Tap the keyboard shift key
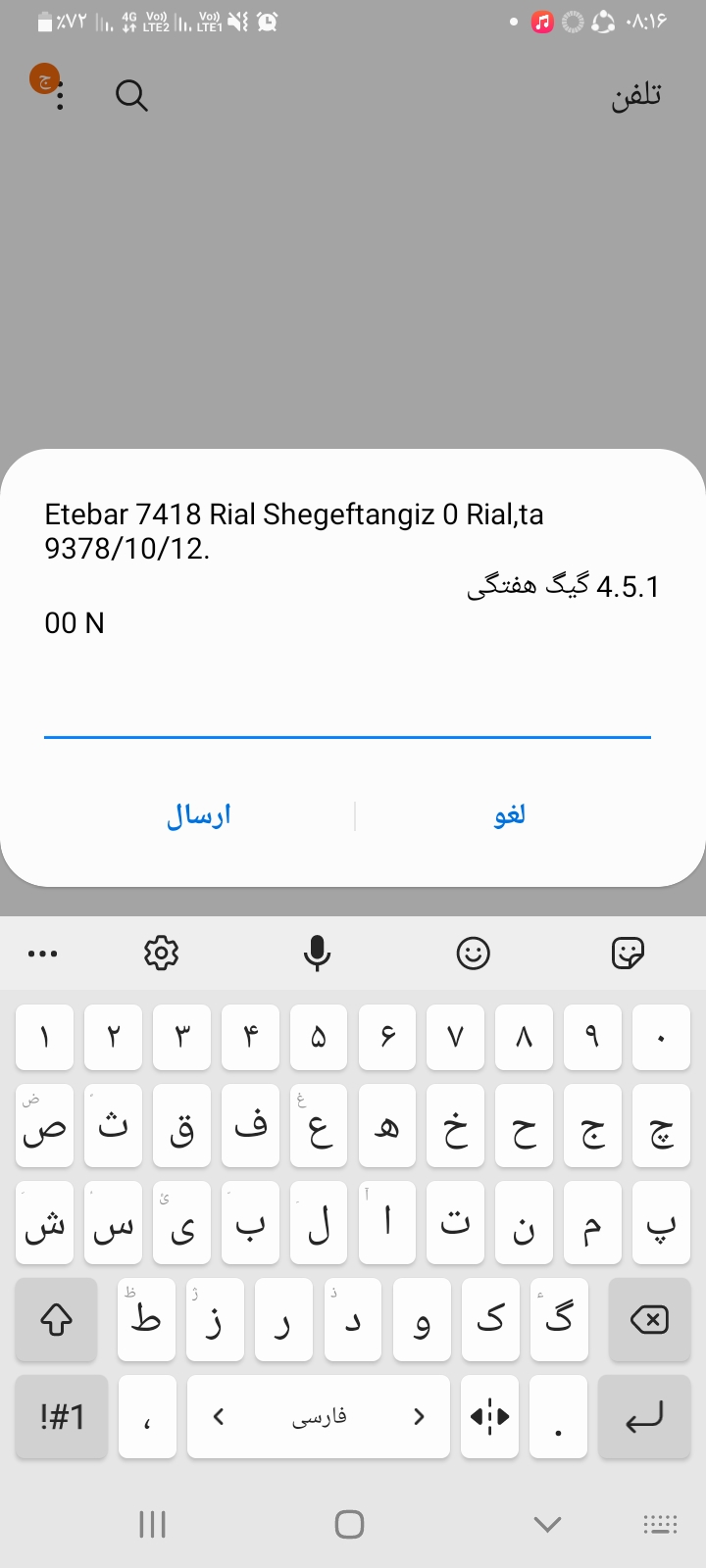 click(56, 1320)
